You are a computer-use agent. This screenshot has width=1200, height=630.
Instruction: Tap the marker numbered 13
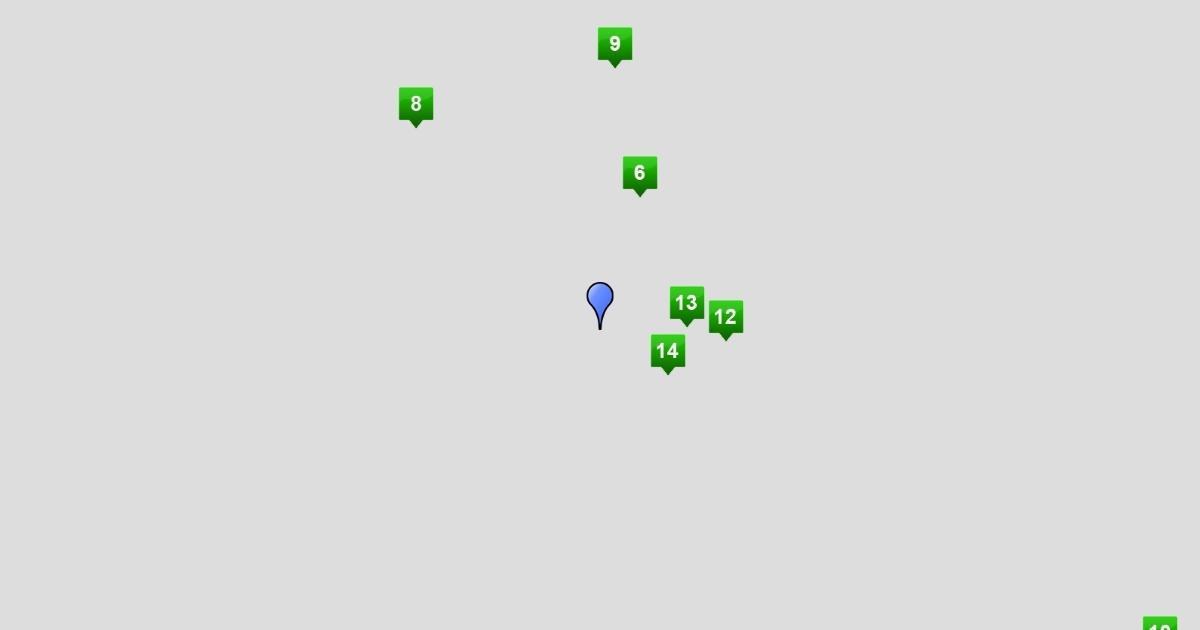pyautogui.click(x=687, y=304)
